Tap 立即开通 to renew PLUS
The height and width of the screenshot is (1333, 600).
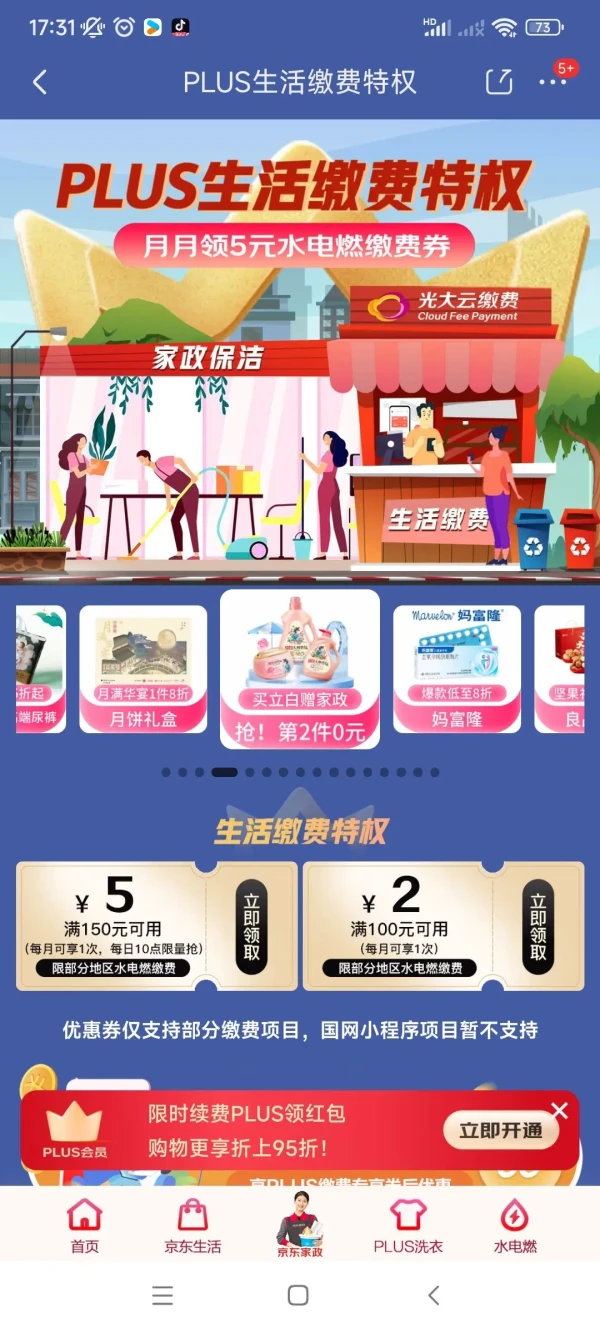pos(501,1130)
